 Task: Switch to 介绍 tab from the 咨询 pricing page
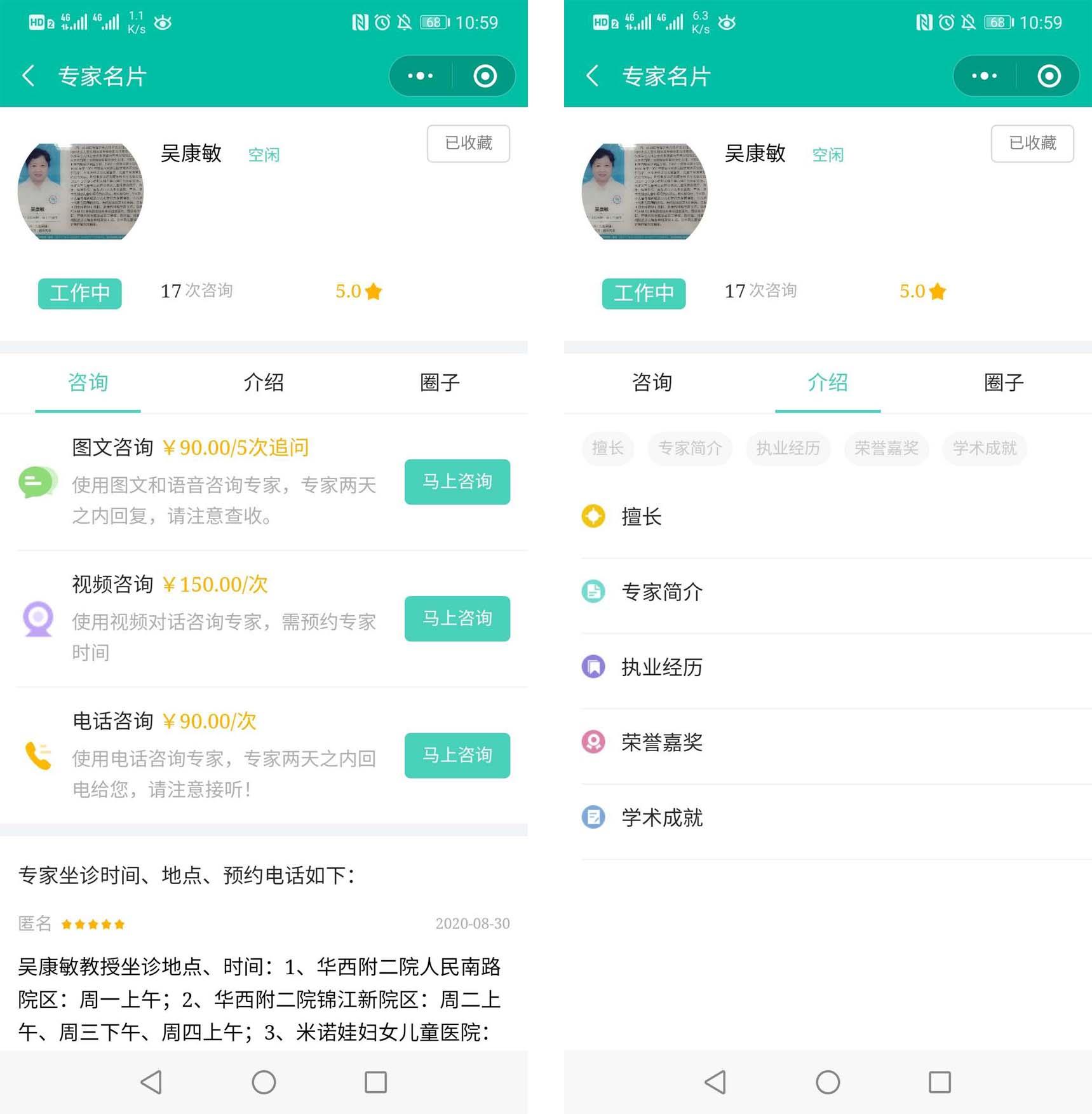coord(264,383)
